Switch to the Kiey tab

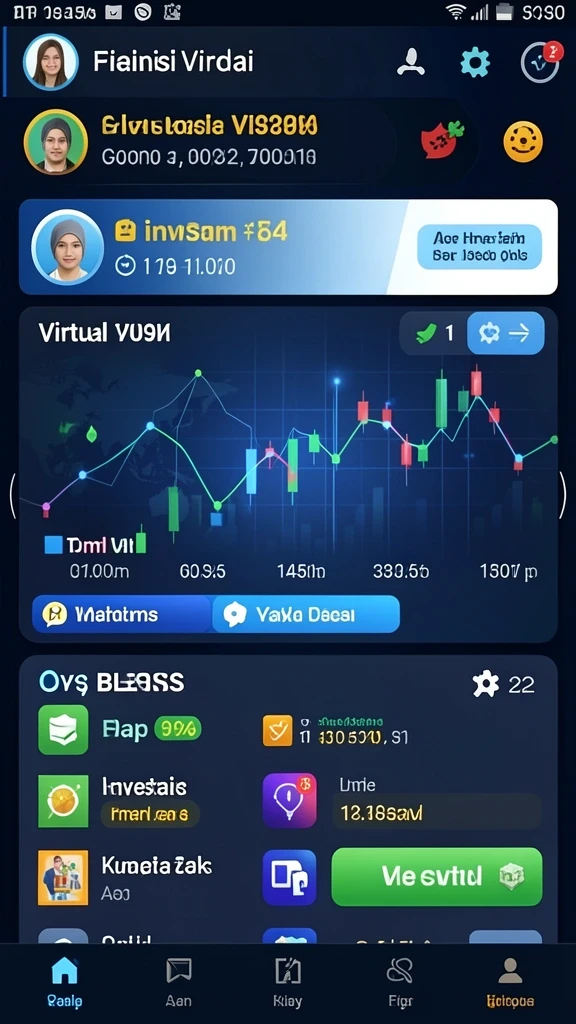[287, 983]
